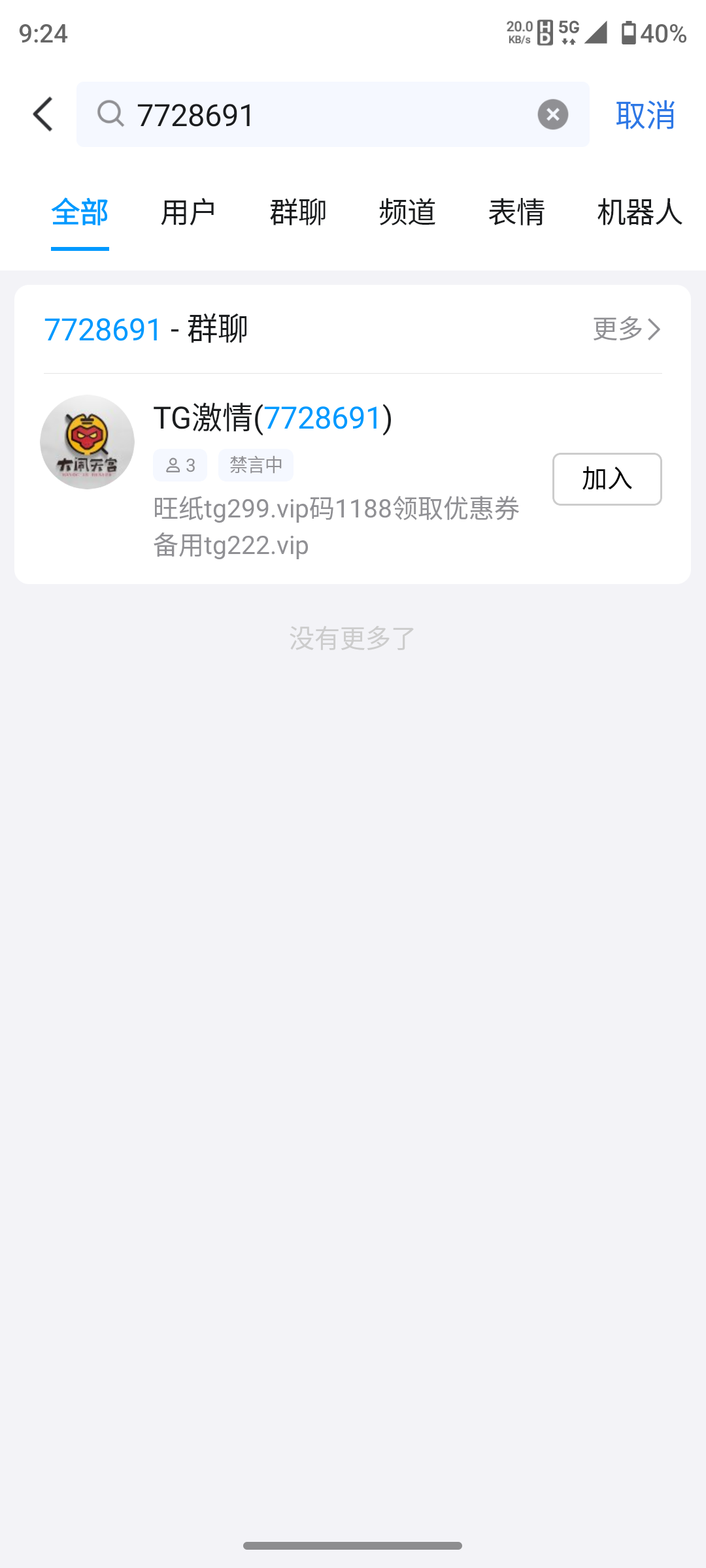The image size is (706, 1568).
Task: Switch to the 频道 tab
Action: pos(407,212)
